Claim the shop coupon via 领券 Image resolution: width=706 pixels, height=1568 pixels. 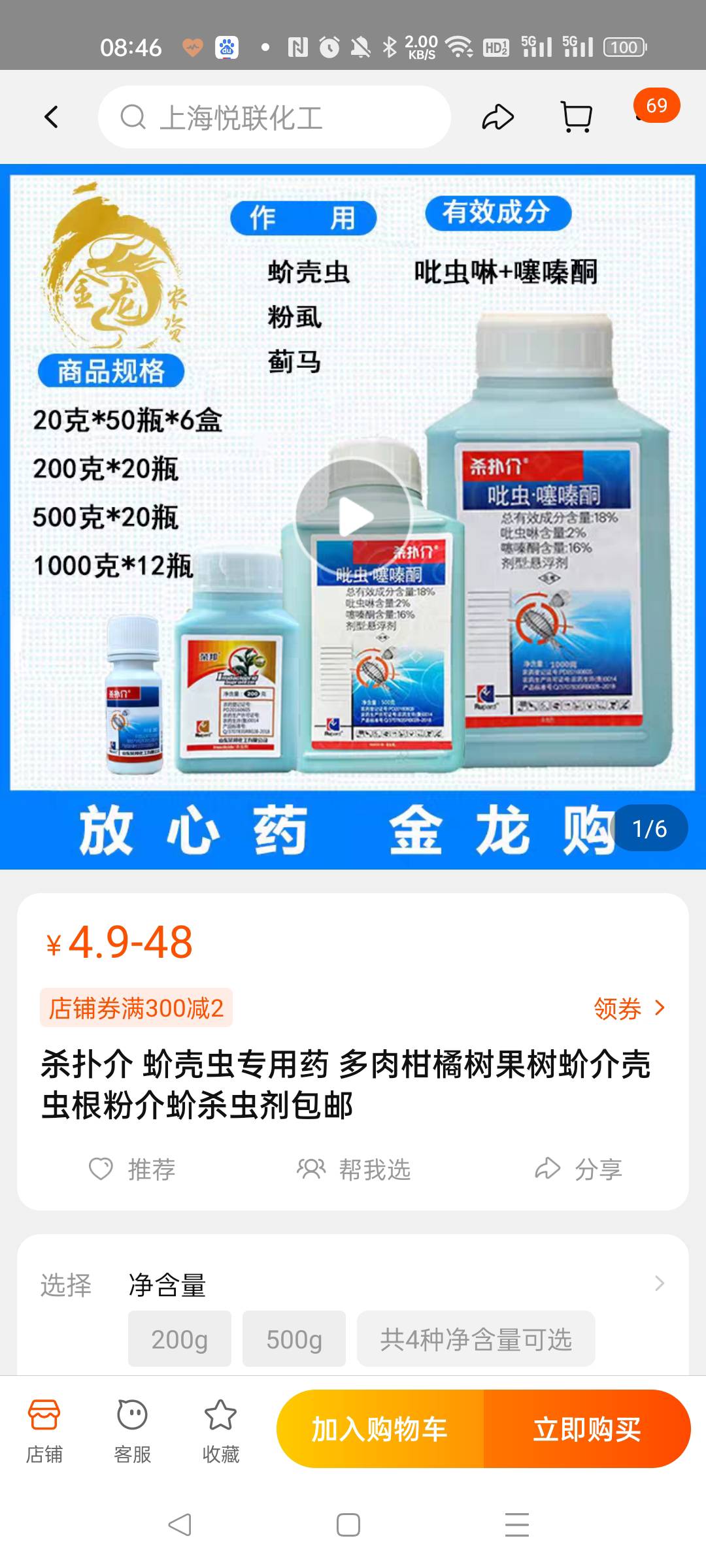(x=629, y=1009)
